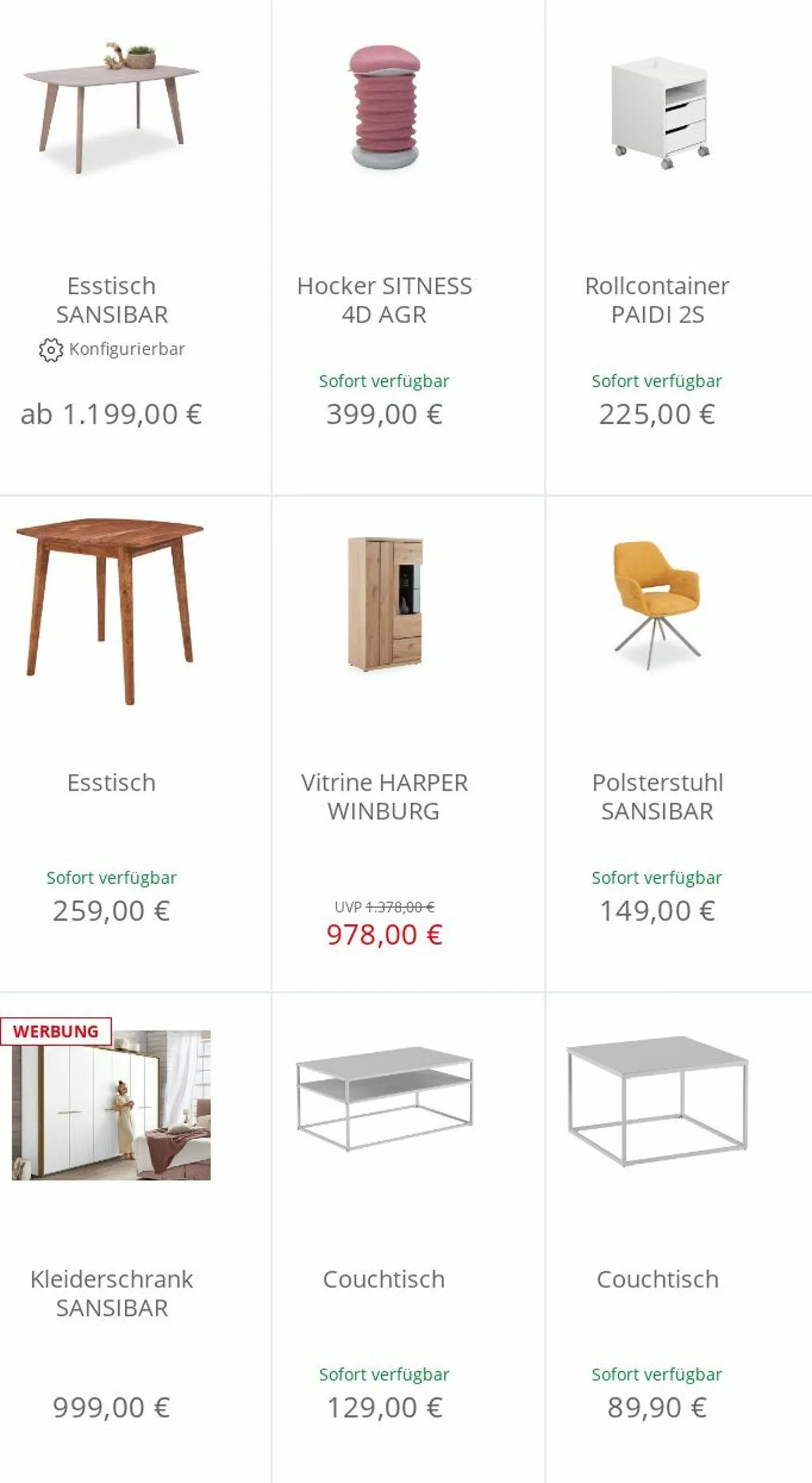Open Vitrine HARPER WINBURG product
The width and height of the screenshot is (812, 1483).
coord(408,743)
